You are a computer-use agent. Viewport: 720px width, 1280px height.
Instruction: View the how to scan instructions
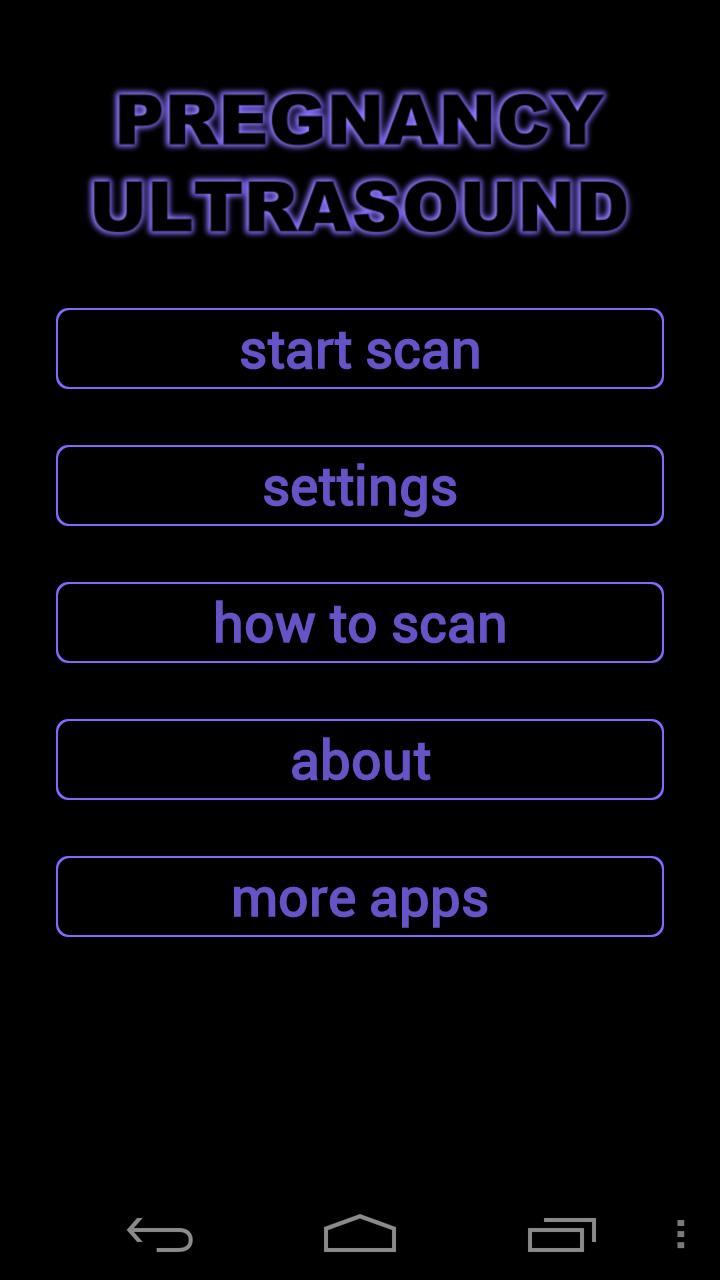360,623
